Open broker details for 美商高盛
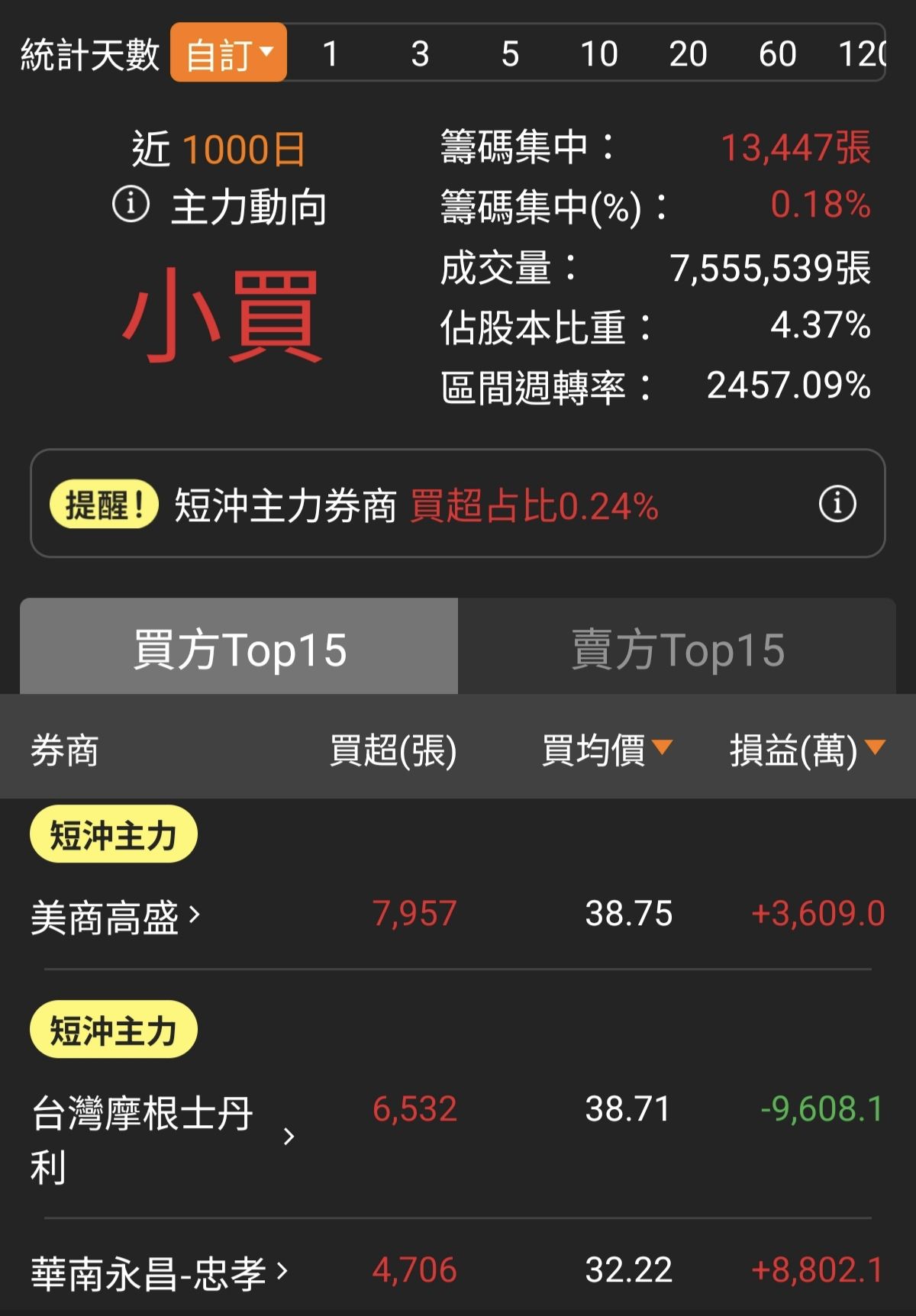 [x=116, y=916]
